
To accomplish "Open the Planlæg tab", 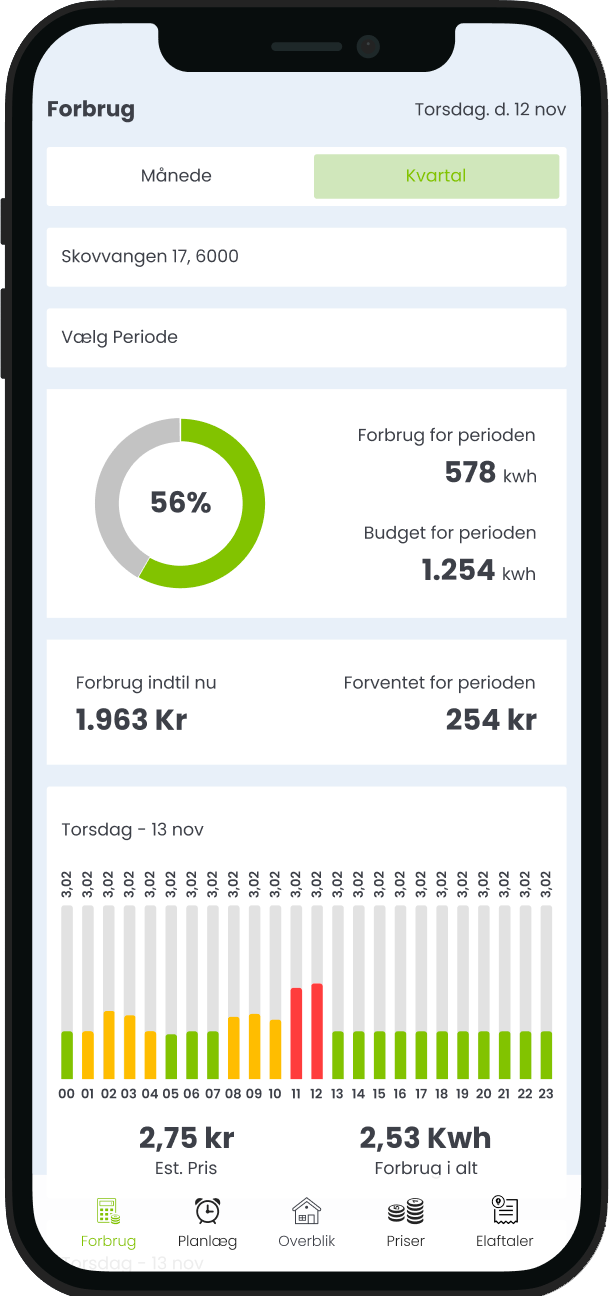I will pyautogui.click(x=208, y=1223).
